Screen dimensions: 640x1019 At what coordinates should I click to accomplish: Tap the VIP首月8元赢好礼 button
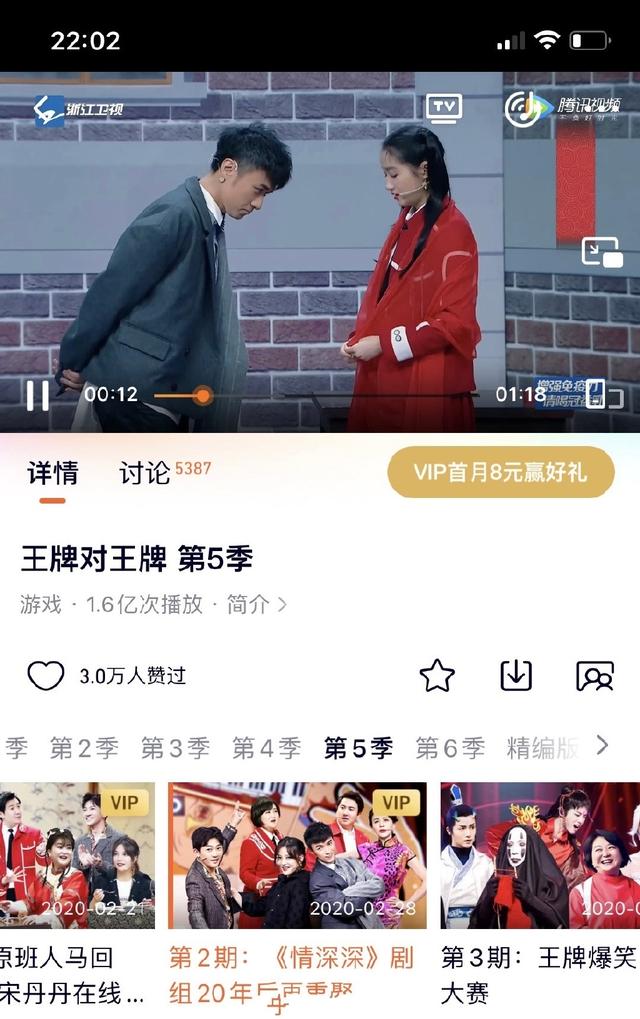[500, 473]
